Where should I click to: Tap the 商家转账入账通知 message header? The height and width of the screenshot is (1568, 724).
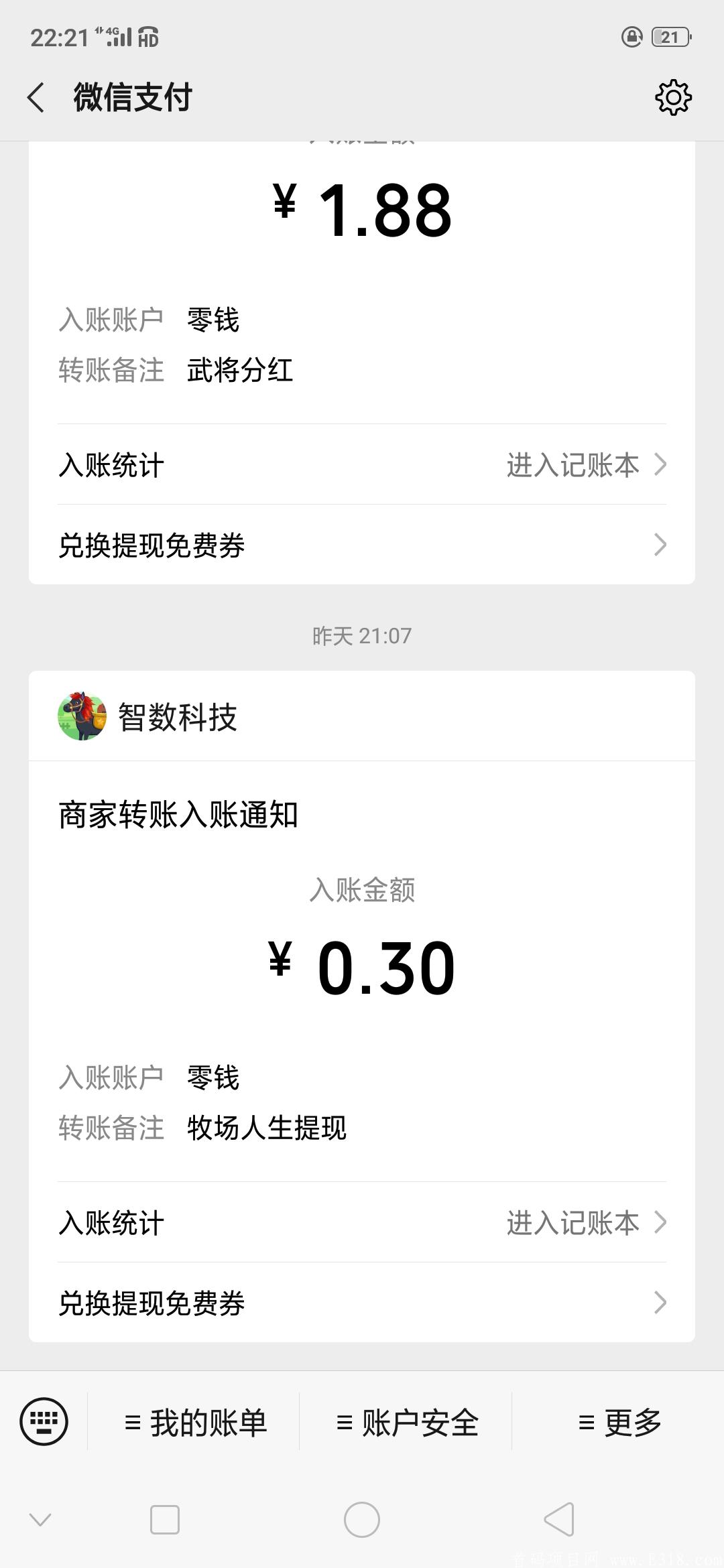click(178, 815)
